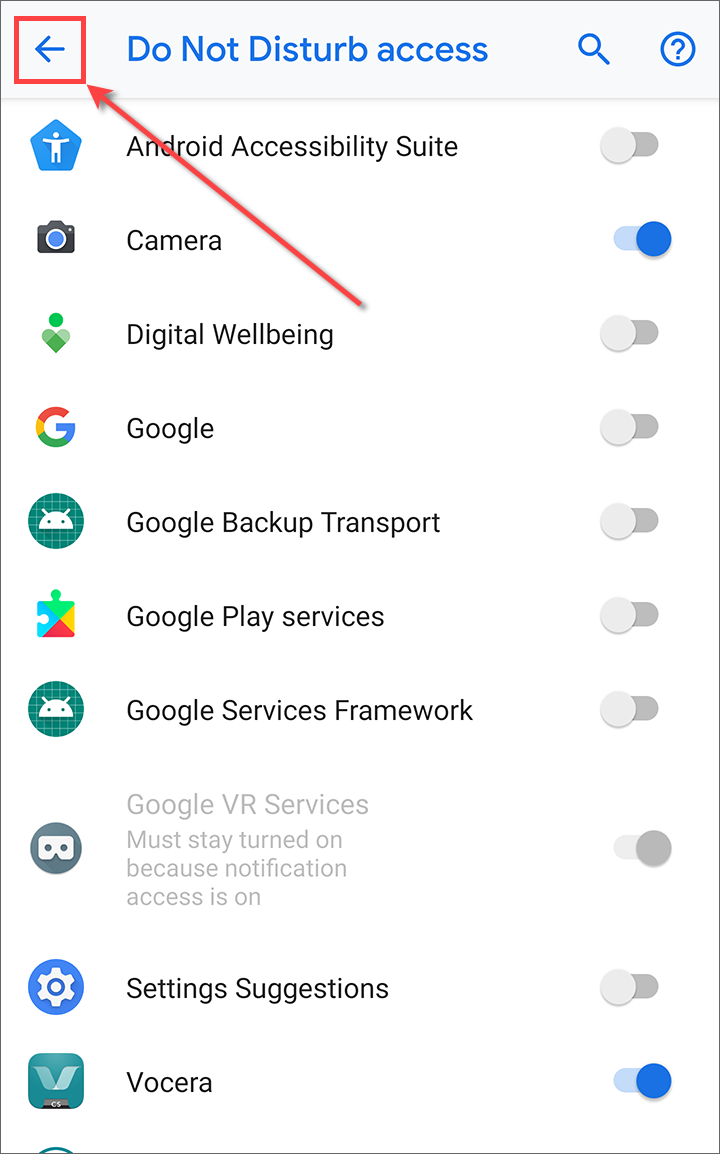The width and height of the screenshot is (720, 1154).
Task: Switch on Google access
Action: coord(630,428)
